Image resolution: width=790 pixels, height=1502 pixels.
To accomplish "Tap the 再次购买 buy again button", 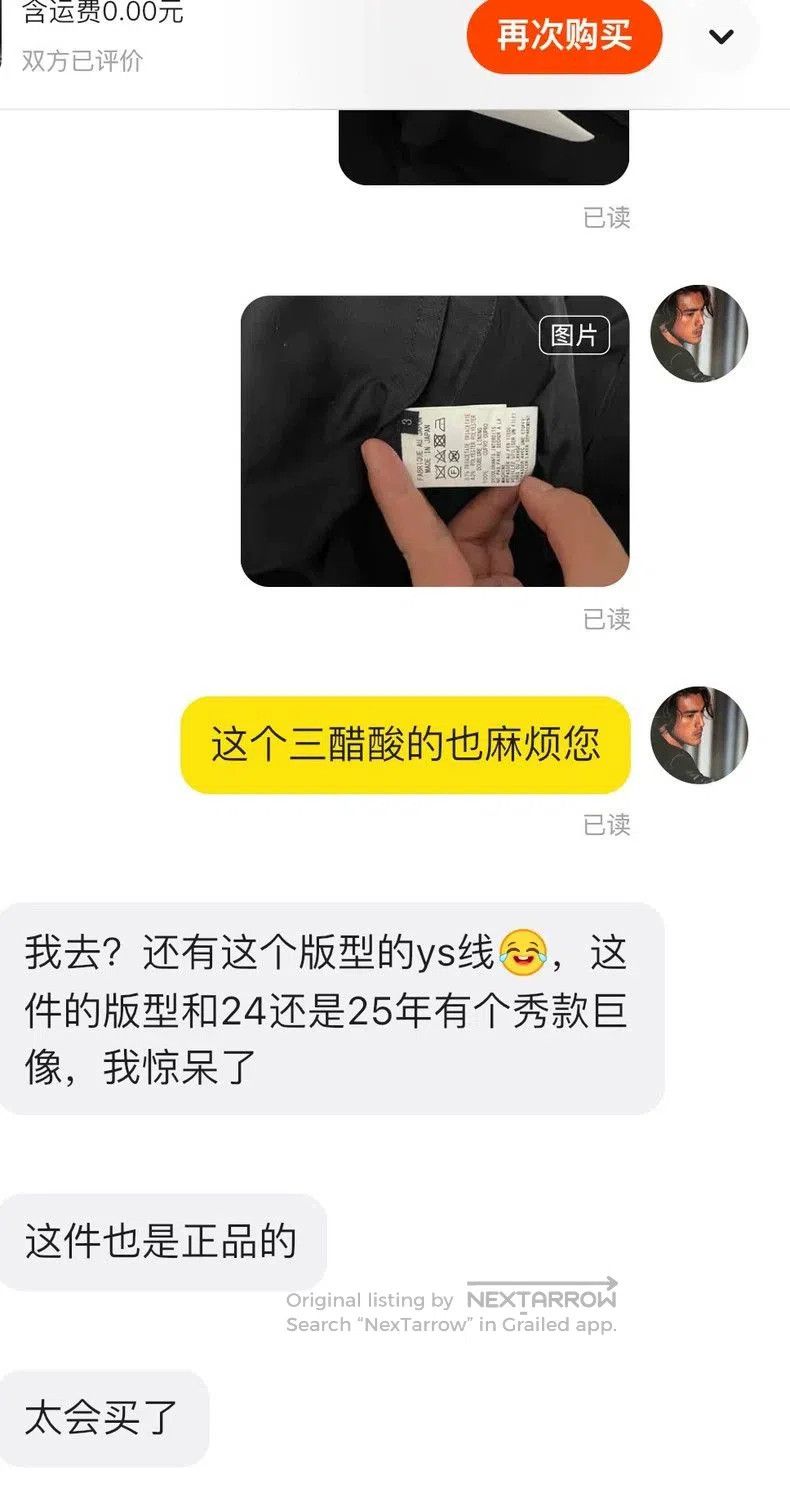I will pyautogui.click(x=564, y=36).
